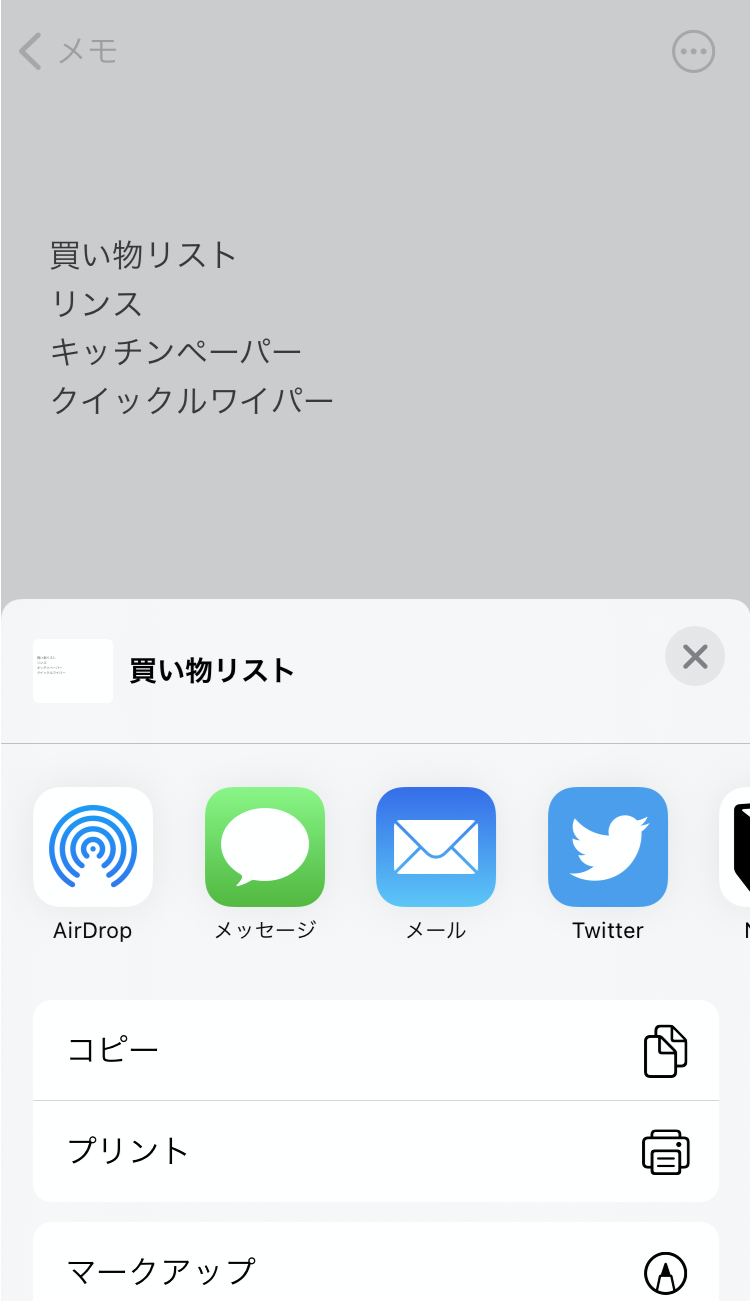Choose the プリント action row

pos(375,1151)
